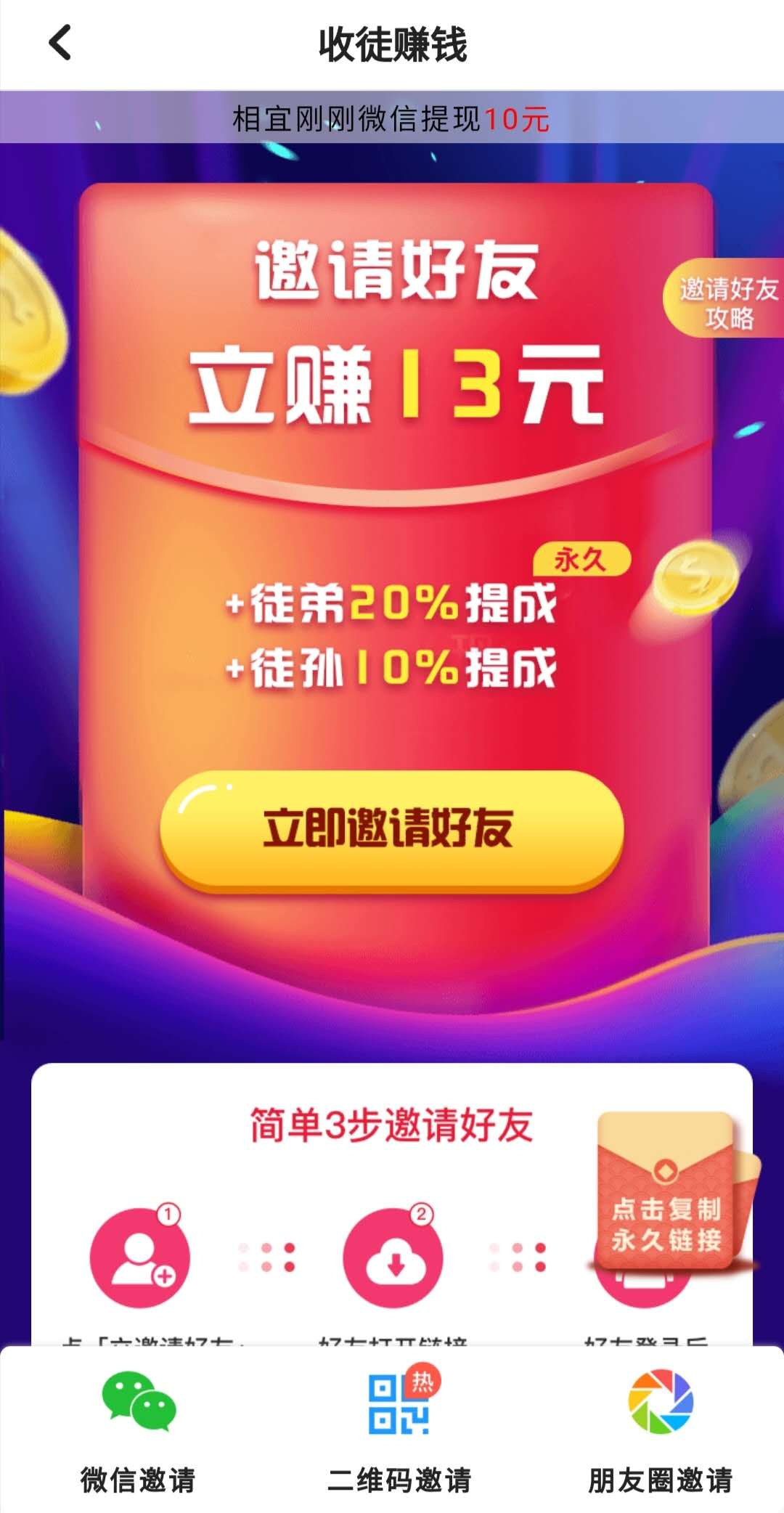This screenshot has height=1513, width=784.
Task: Go back from the 收徒赚钱 page
Action: coord(61,43)
